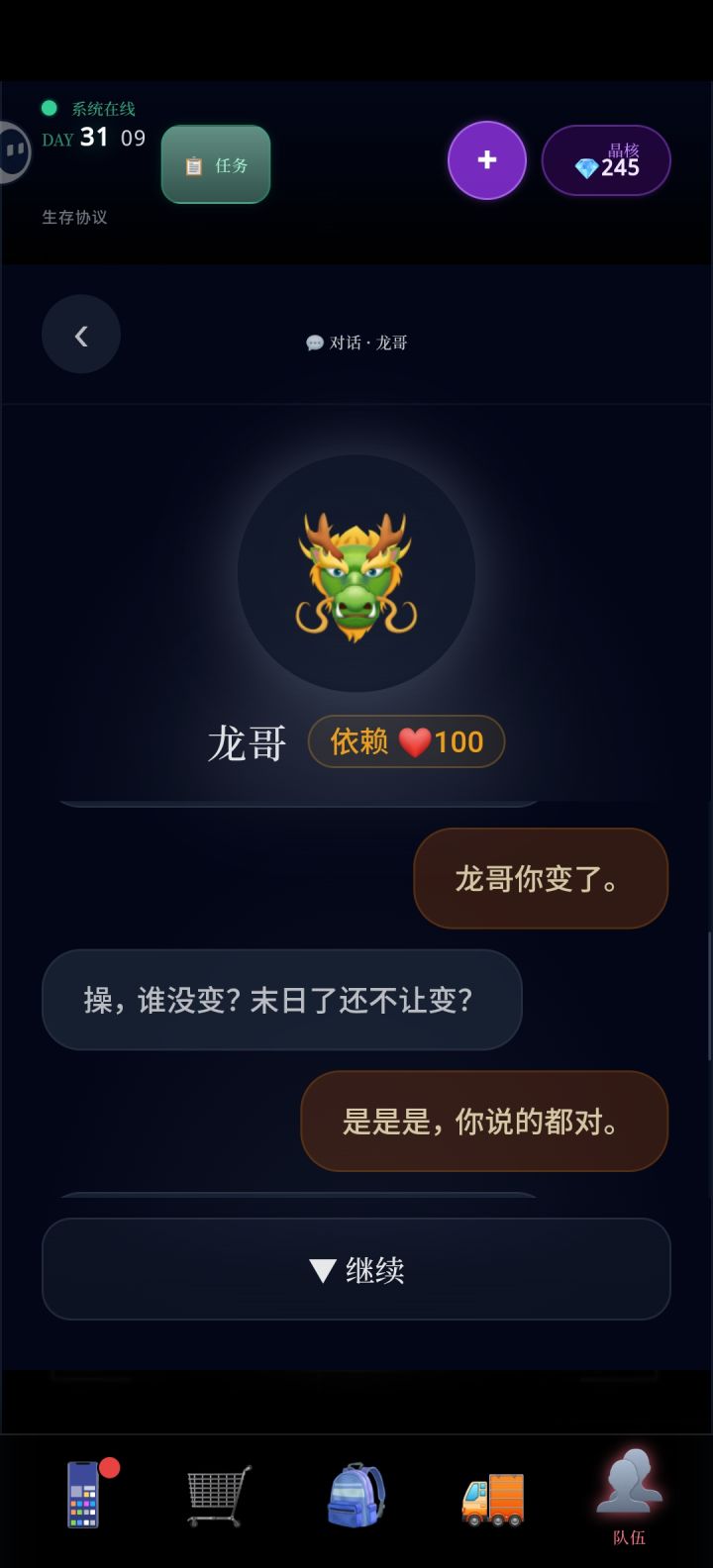Open the delivery truck screen
Screen dimensions: 713x1568
492,1495
